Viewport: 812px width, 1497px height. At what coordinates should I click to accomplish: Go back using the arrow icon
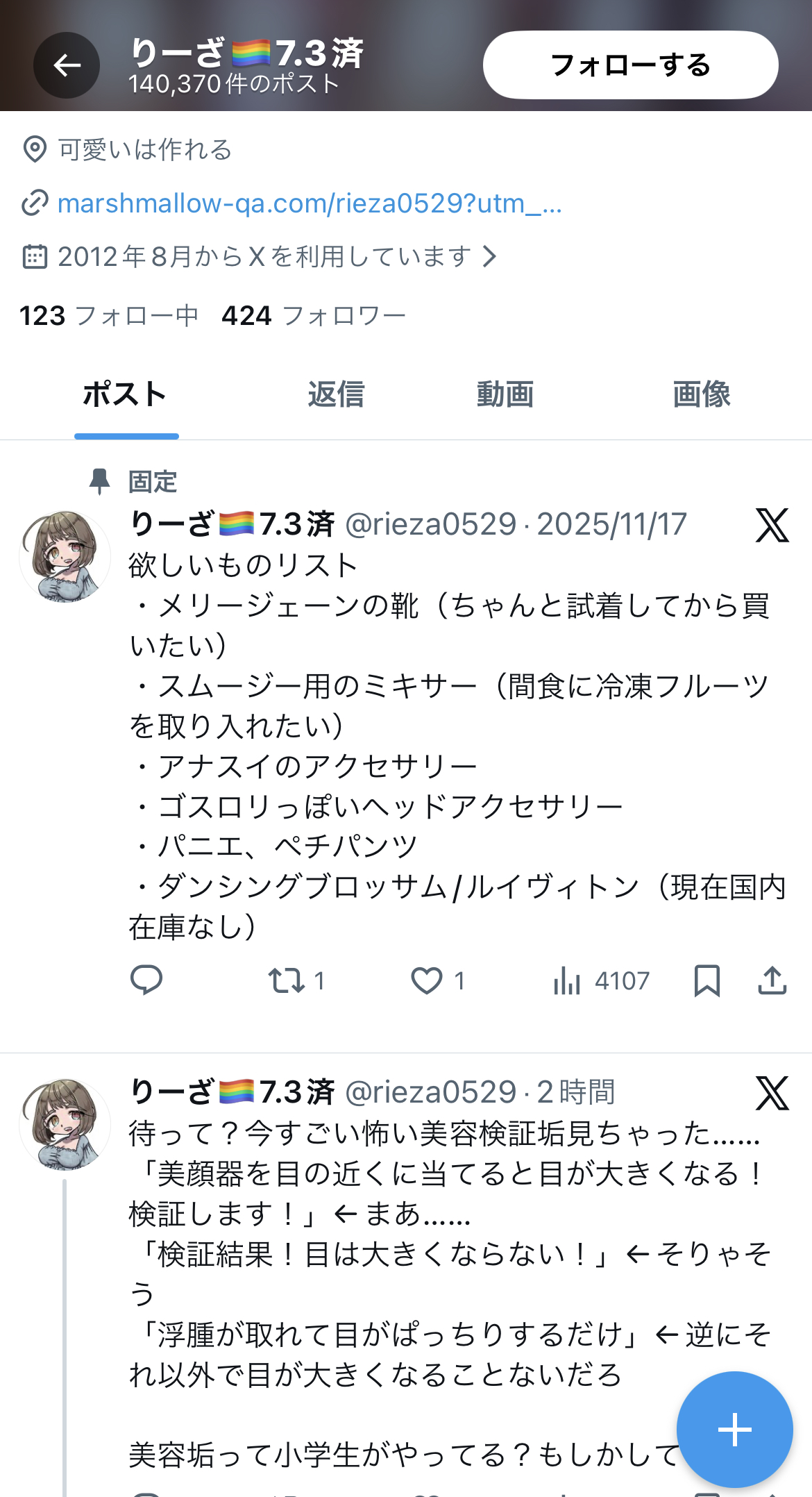[67, 65]
